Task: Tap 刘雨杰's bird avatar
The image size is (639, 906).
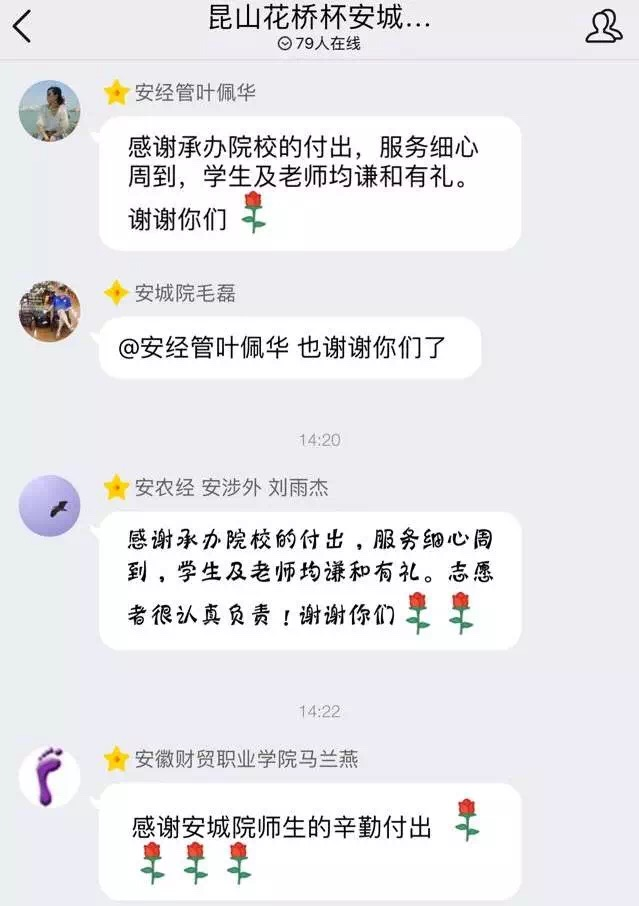Action: click(x=50, y=506)
